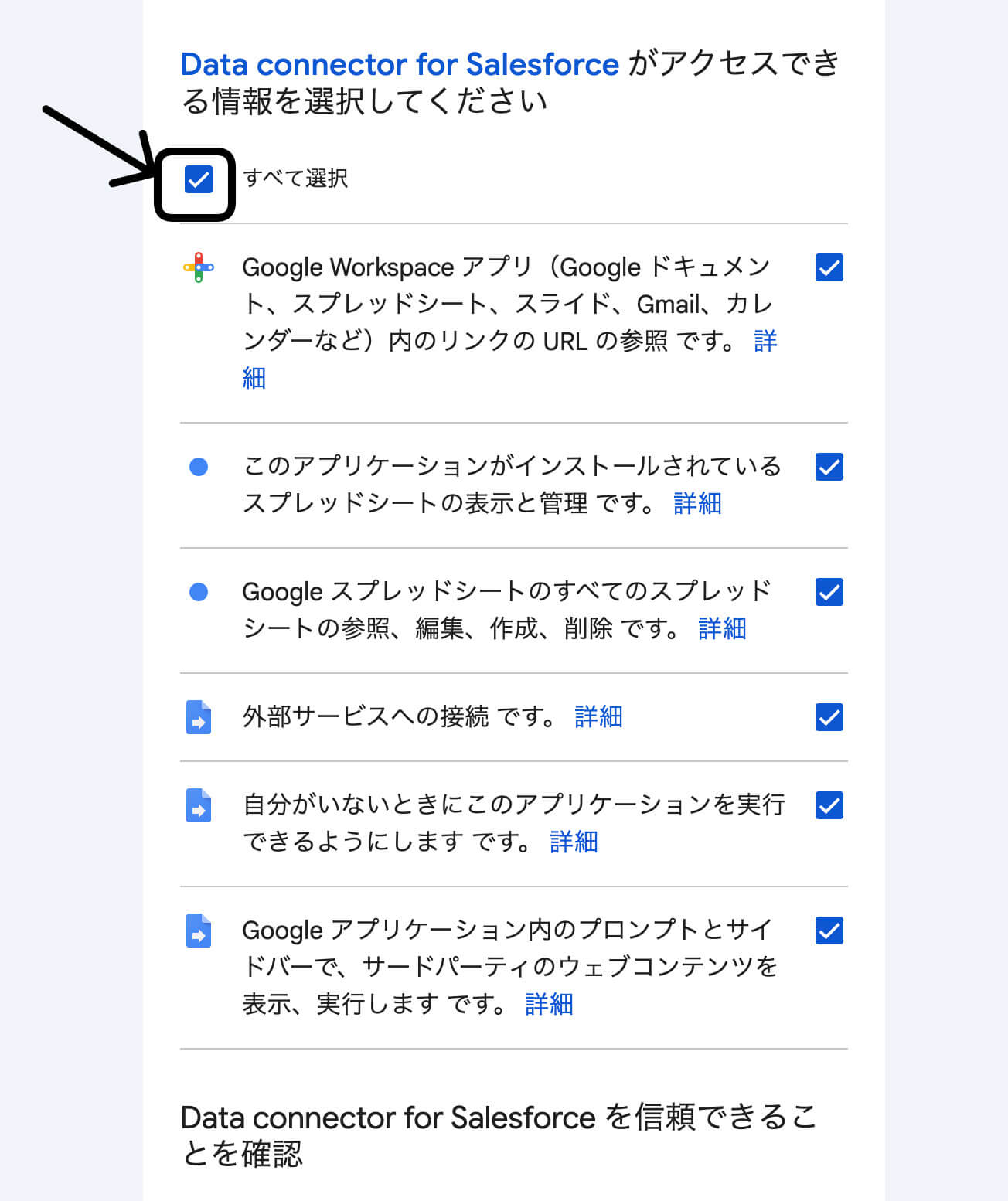Uncheck the すべて選択 select-all checkbox
The height and width of the screenshot is (1201, 1008).
click(199, 179)
